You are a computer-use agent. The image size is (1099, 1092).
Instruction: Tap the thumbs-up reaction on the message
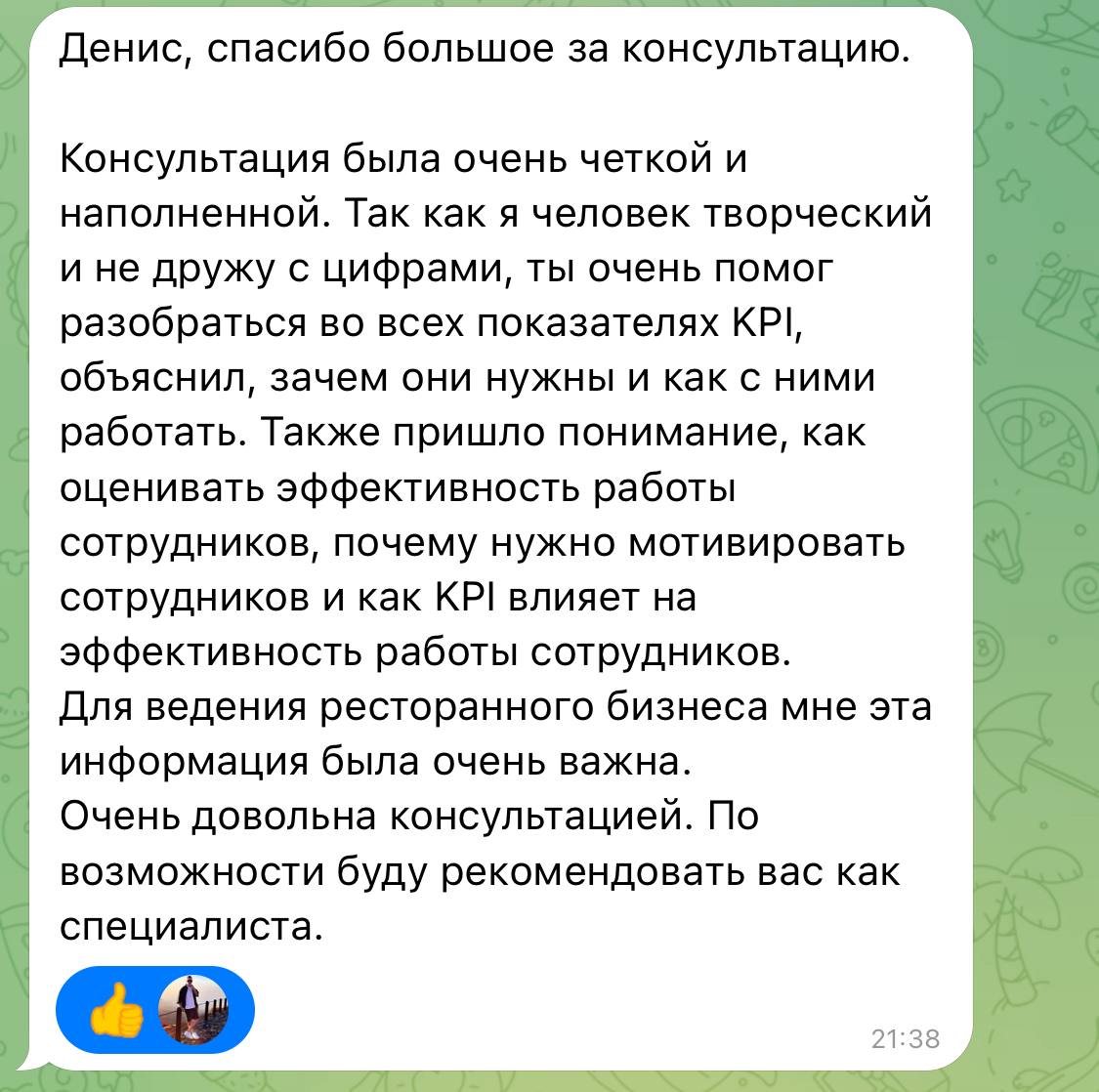[x=117, y=1010]
